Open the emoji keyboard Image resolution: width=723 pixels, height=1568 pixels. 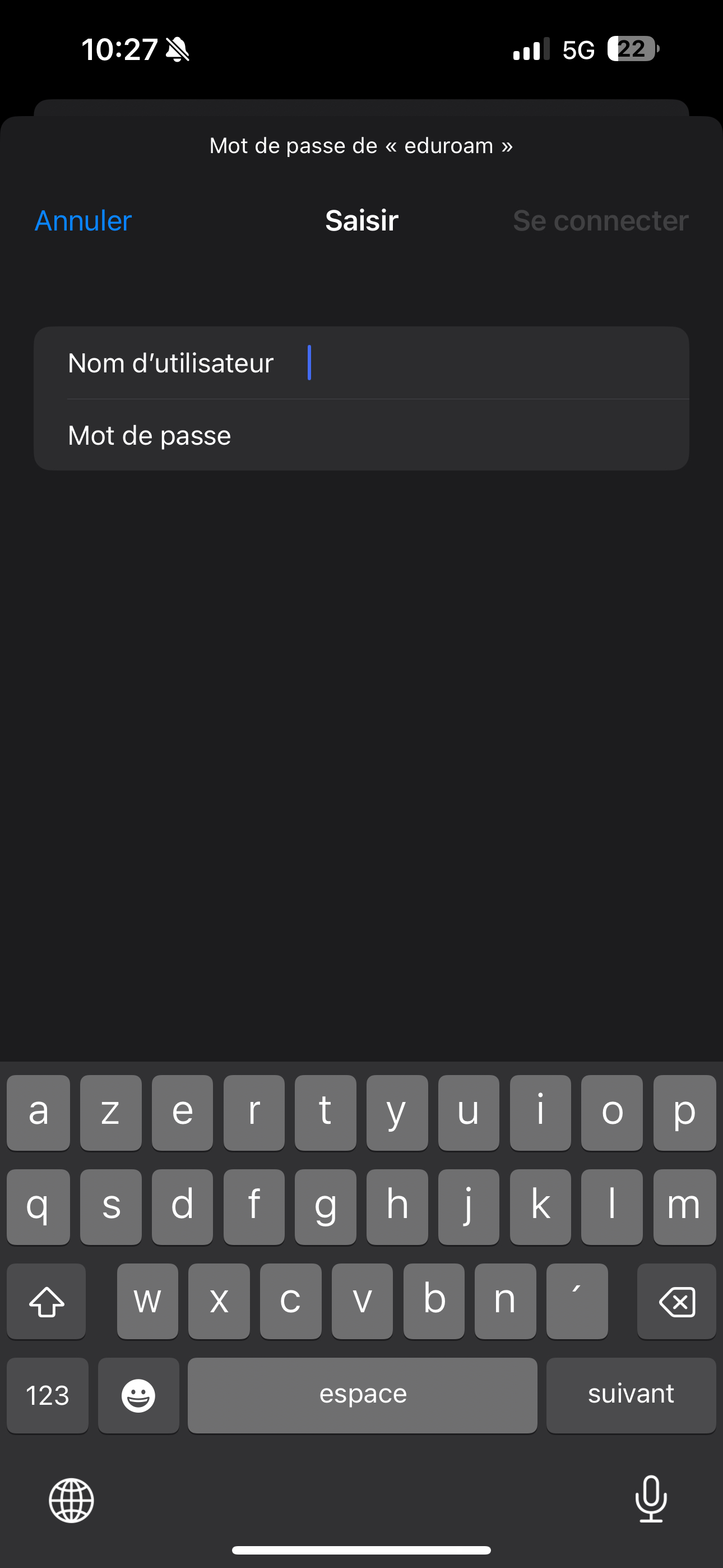[138, 1395]
